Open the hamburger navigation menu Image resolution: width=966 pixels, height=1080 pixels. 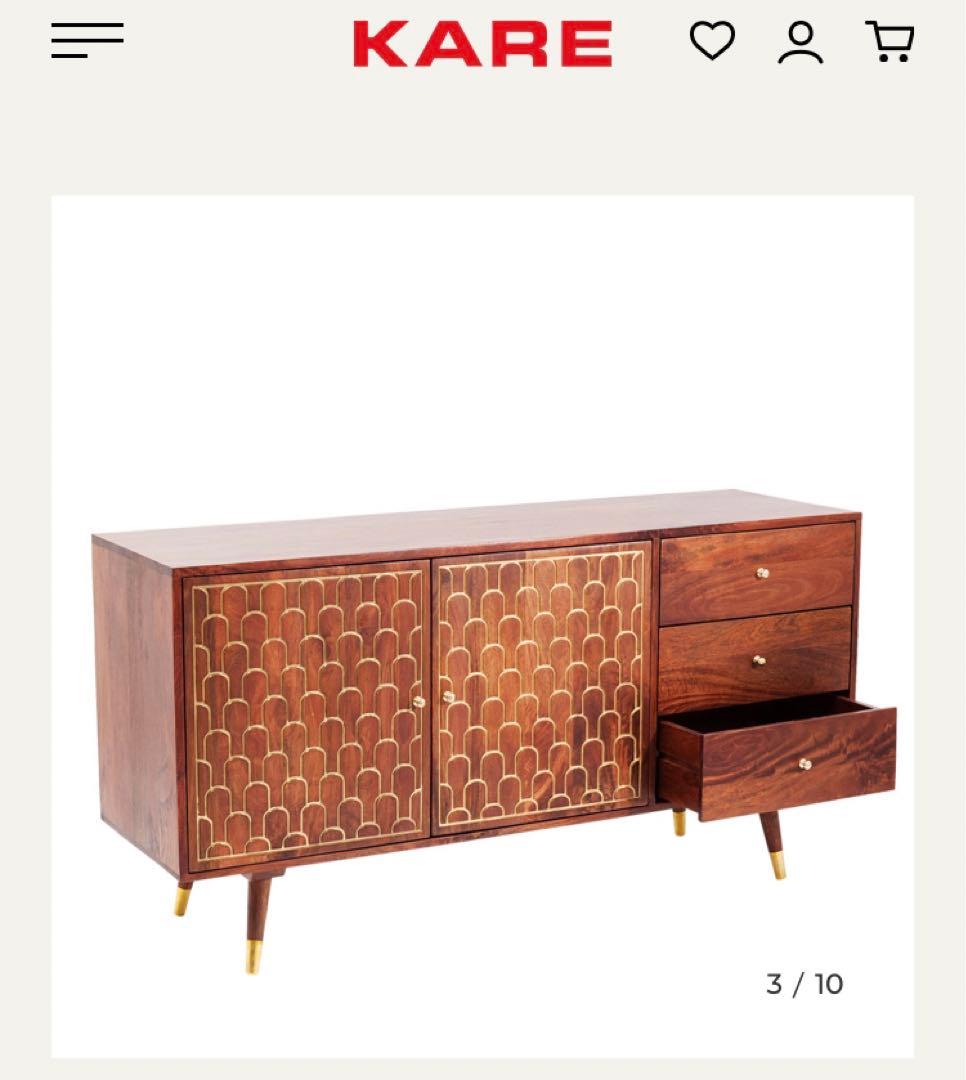coord(87,41)
